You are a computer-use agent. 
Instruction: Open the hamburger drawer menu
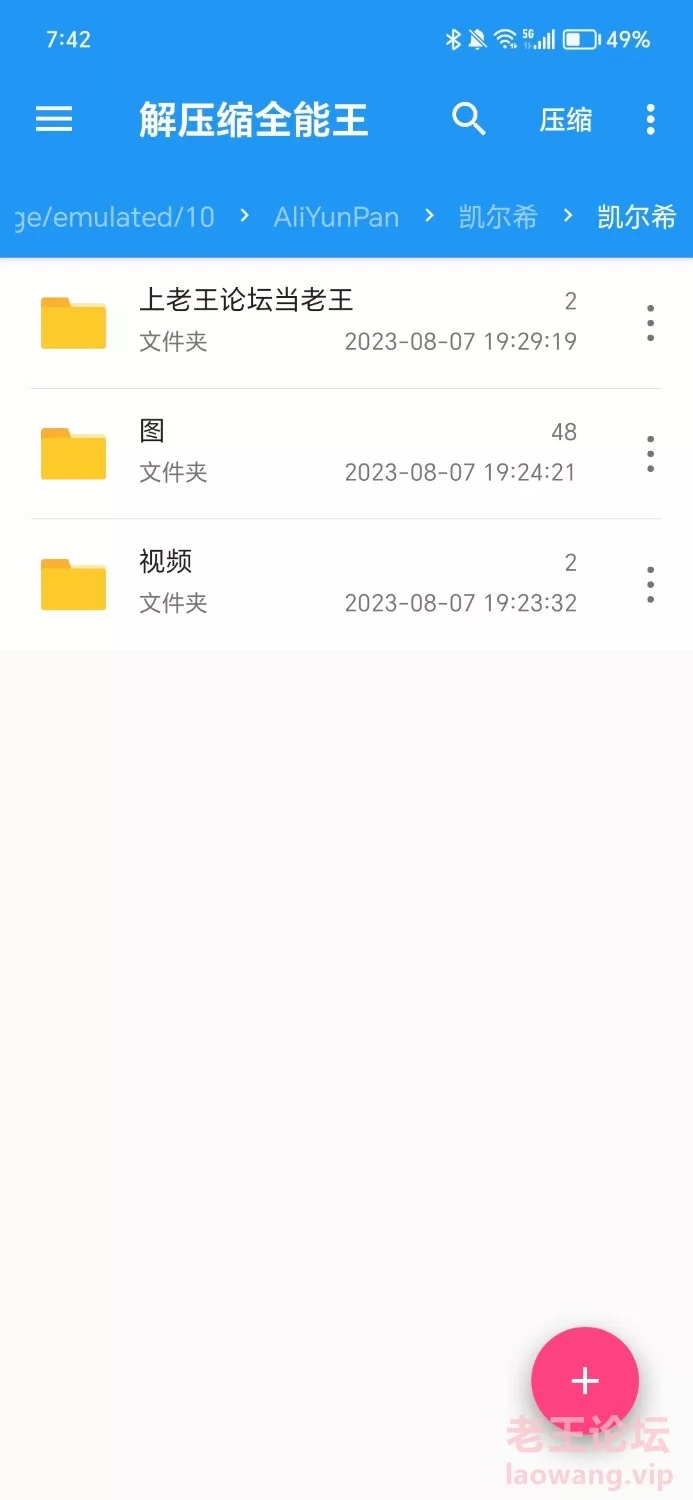coord(54,120)
